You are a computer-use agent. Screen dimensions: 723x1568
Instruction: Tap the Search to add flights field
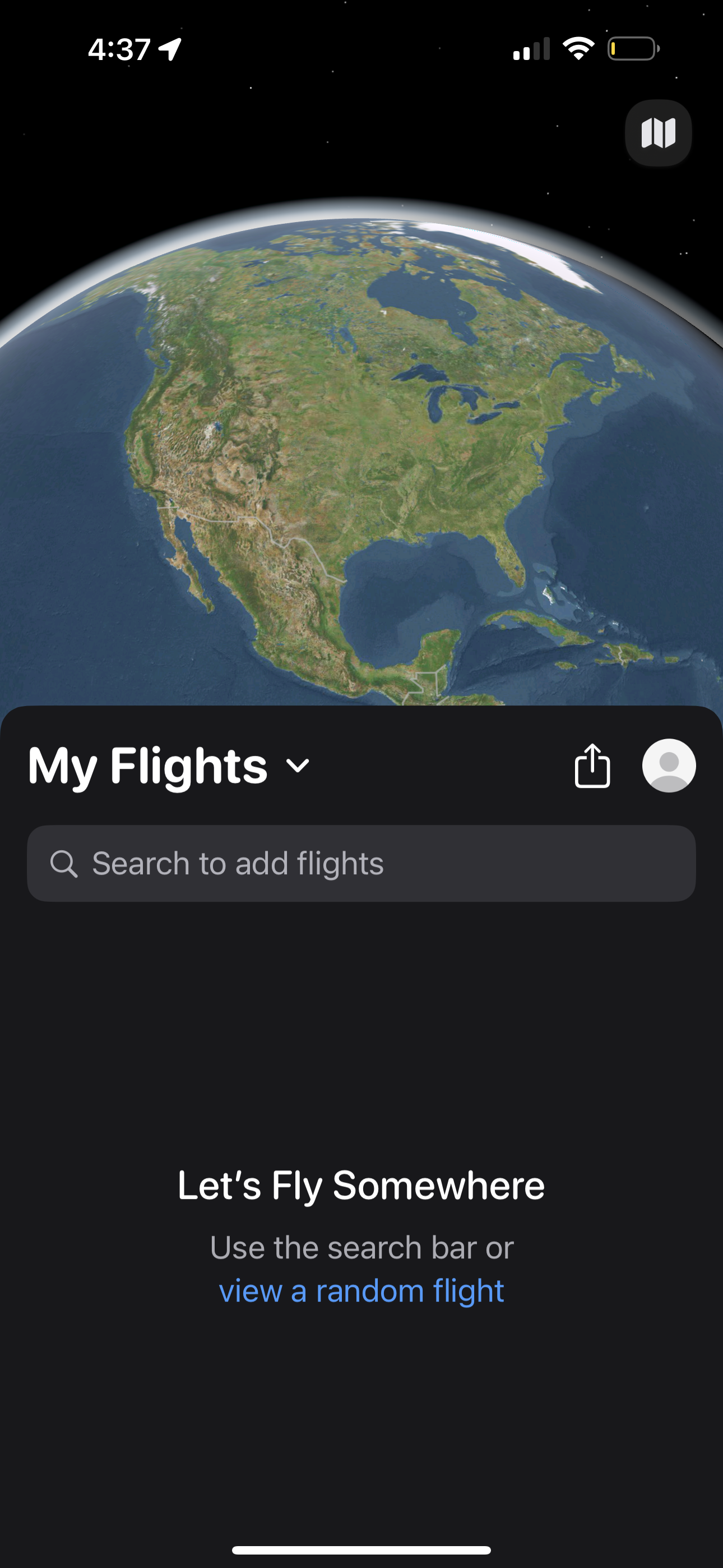click(x=361, y=863)
